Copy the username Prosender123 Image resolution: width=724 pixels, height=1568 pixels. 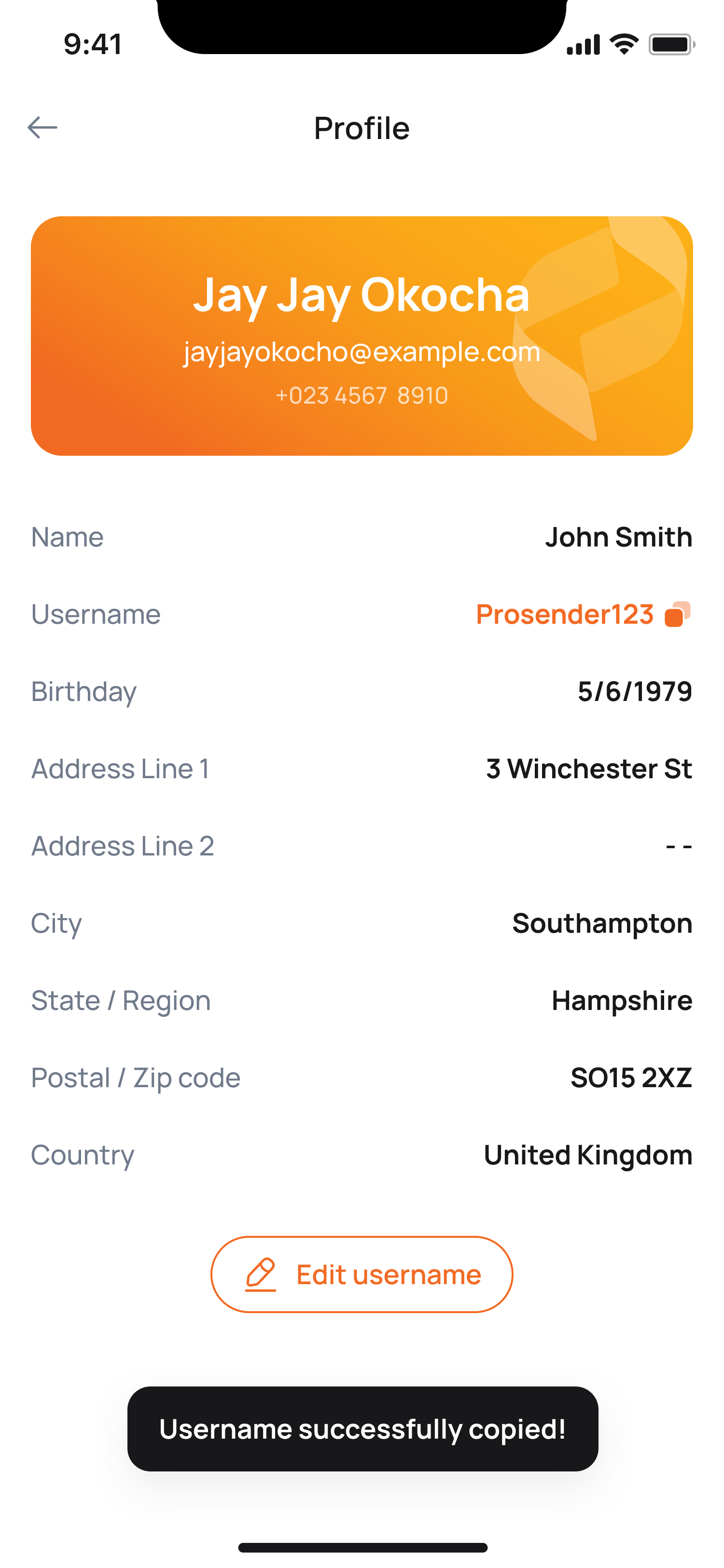click(678, 614)
